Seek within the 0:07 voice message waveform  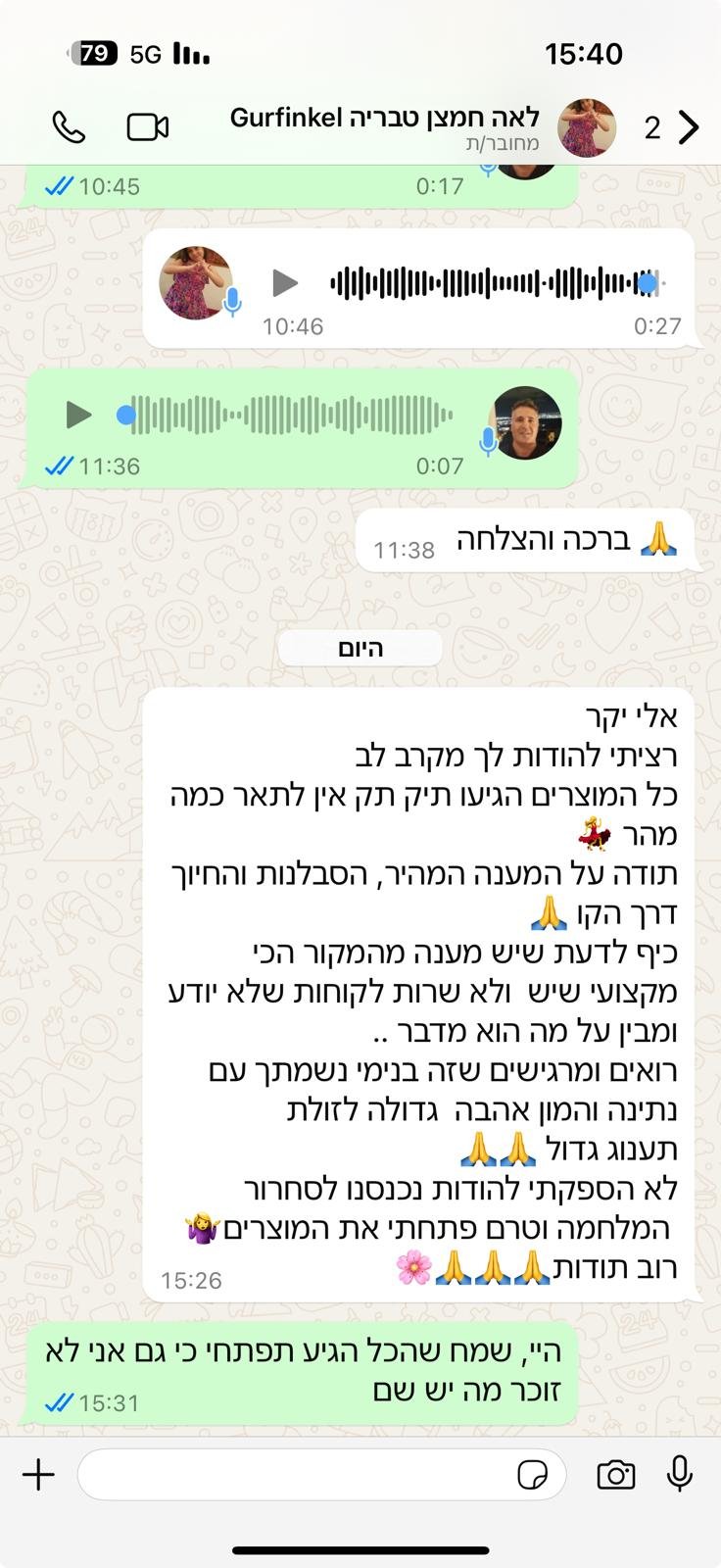pyautogui.click(x=289, y=415)
